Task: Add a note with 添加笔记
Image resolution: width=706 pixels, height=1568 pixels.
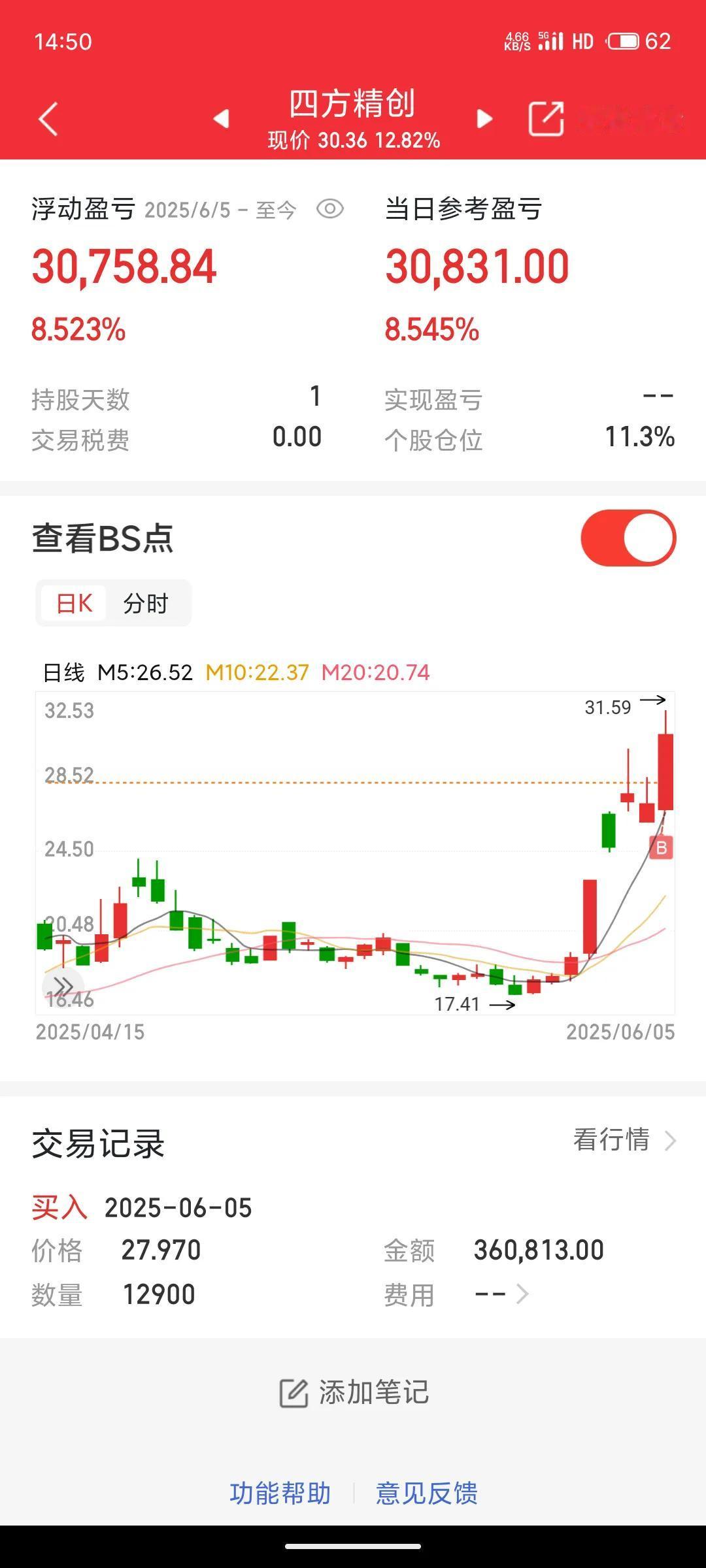Action: pyautogui.click(x=354, y=1392)
